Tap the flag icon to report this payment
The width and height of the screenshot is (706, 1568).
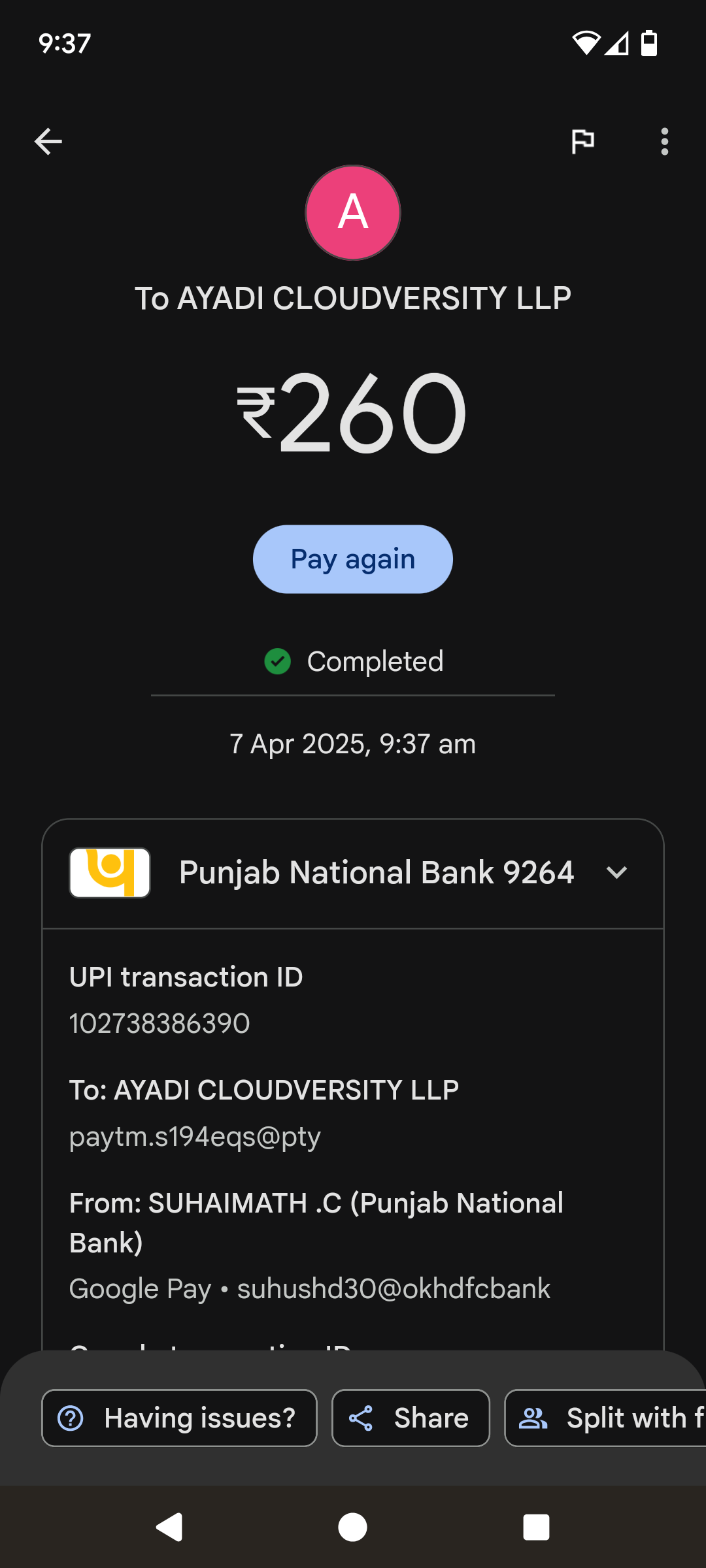582,141
